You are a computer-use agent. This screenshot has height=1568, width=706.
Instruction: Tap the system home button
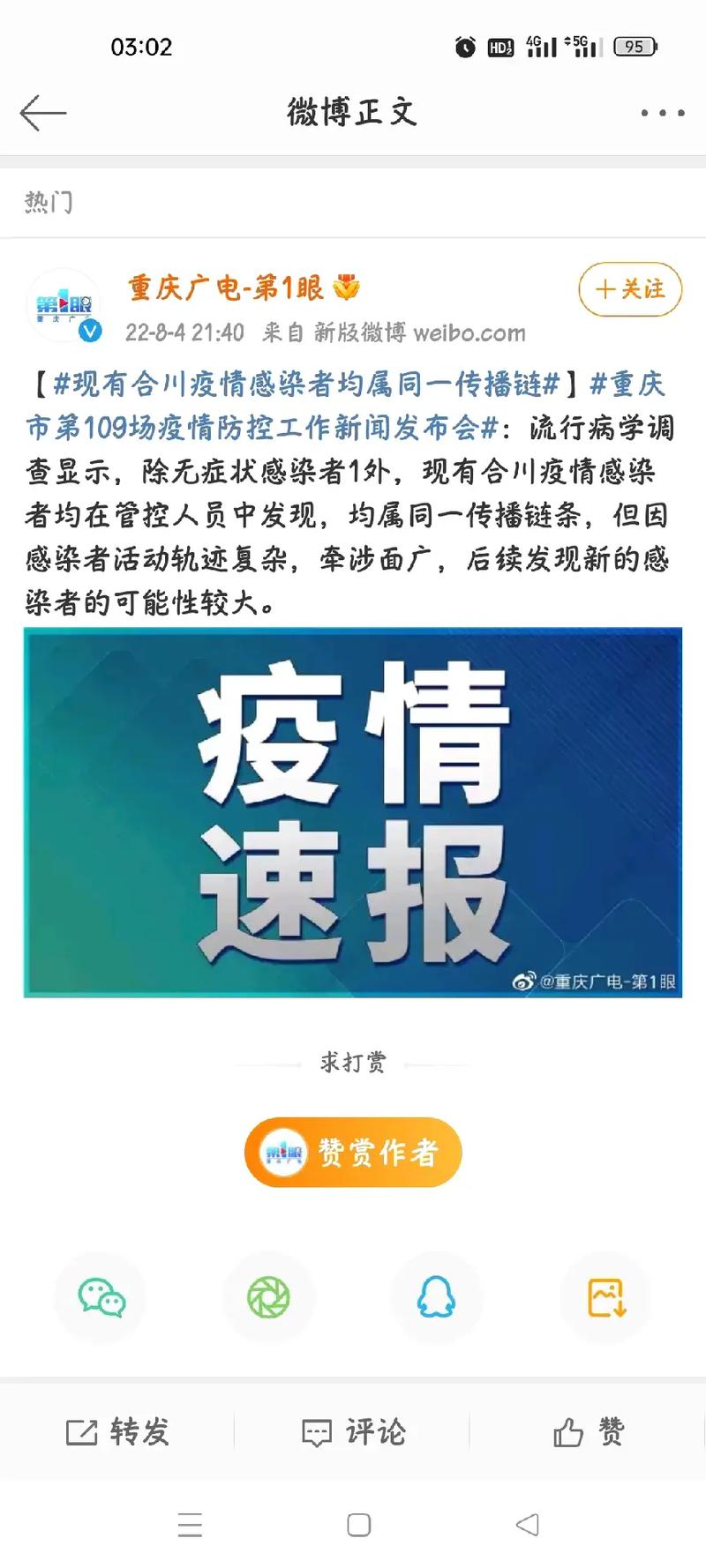click(x=358, y=1525)
